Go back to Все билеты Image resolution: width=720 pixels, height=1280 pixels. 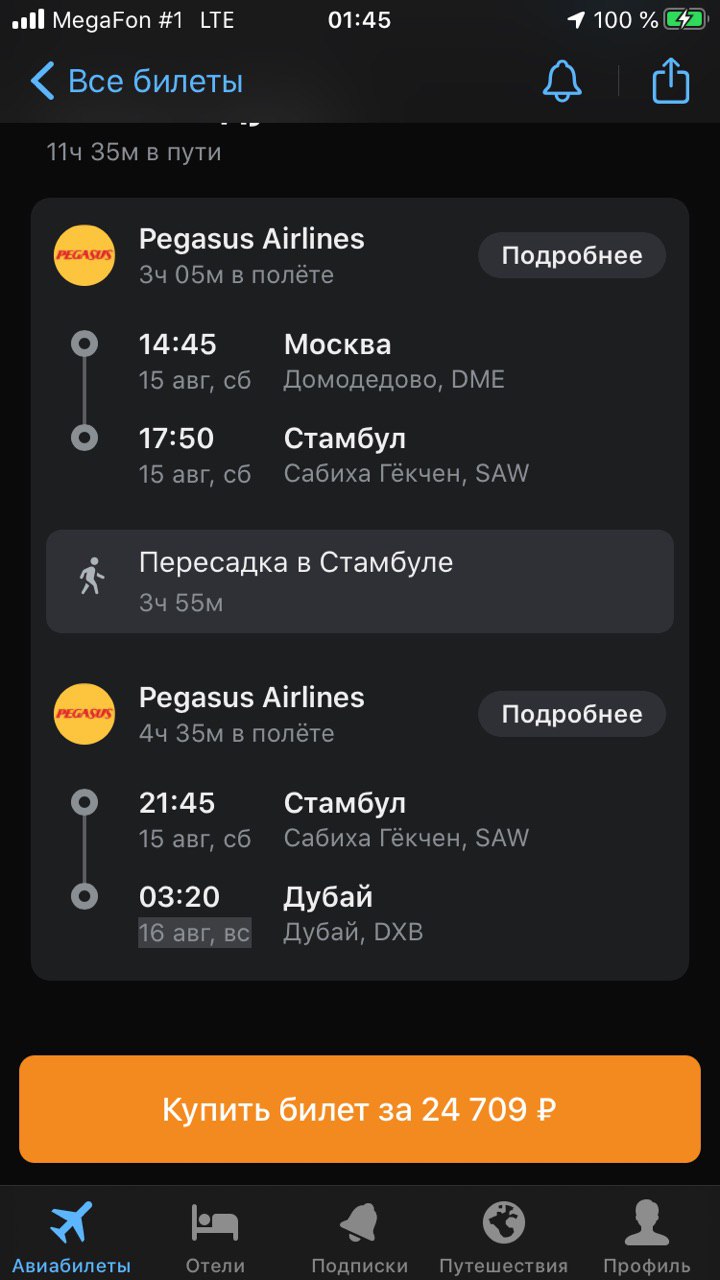pyautogui.click(x=137, y=81)
